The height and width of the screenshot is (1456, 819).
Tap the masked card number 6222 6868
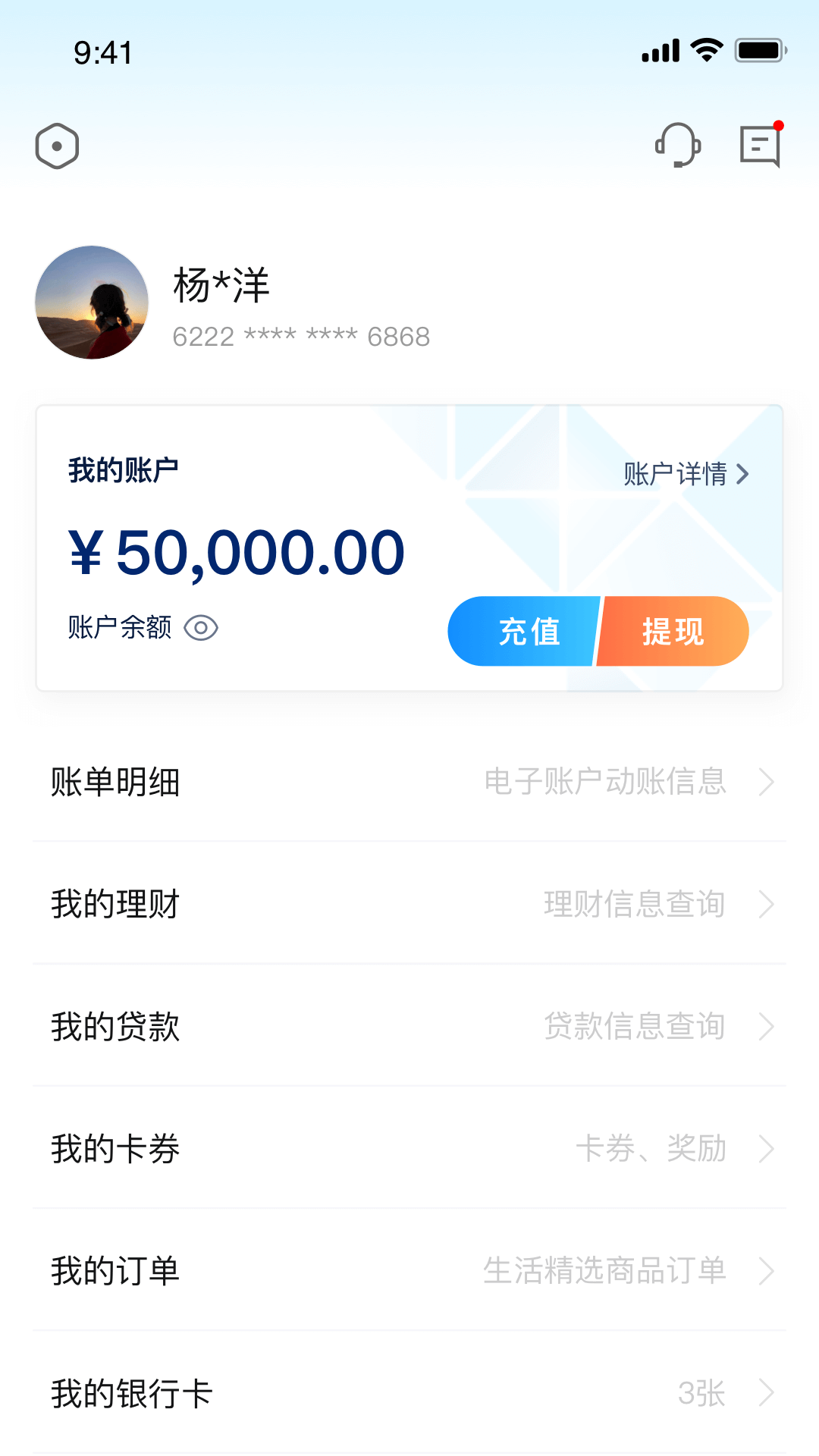(x=301, y=336)
